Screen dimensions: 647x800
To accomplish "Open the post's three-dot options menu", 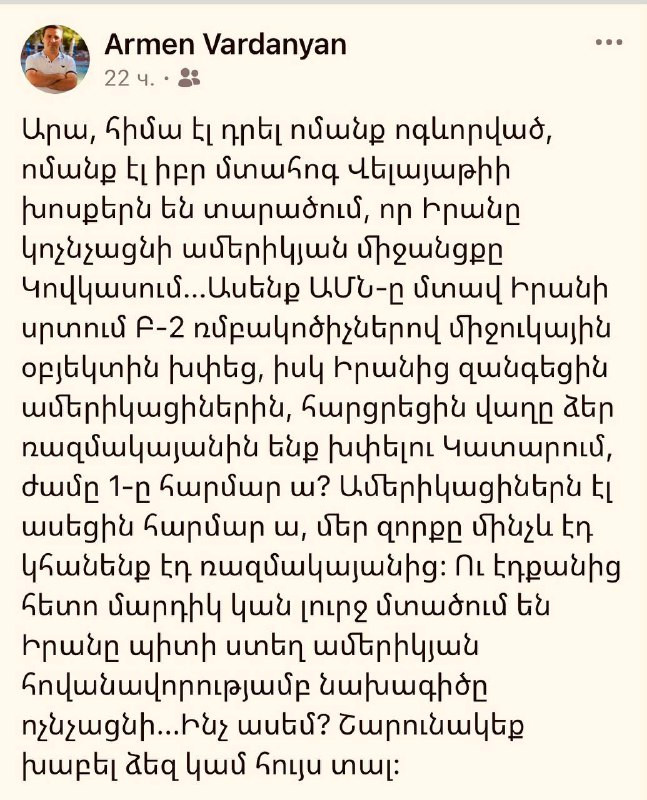I will tap(608, 43).
